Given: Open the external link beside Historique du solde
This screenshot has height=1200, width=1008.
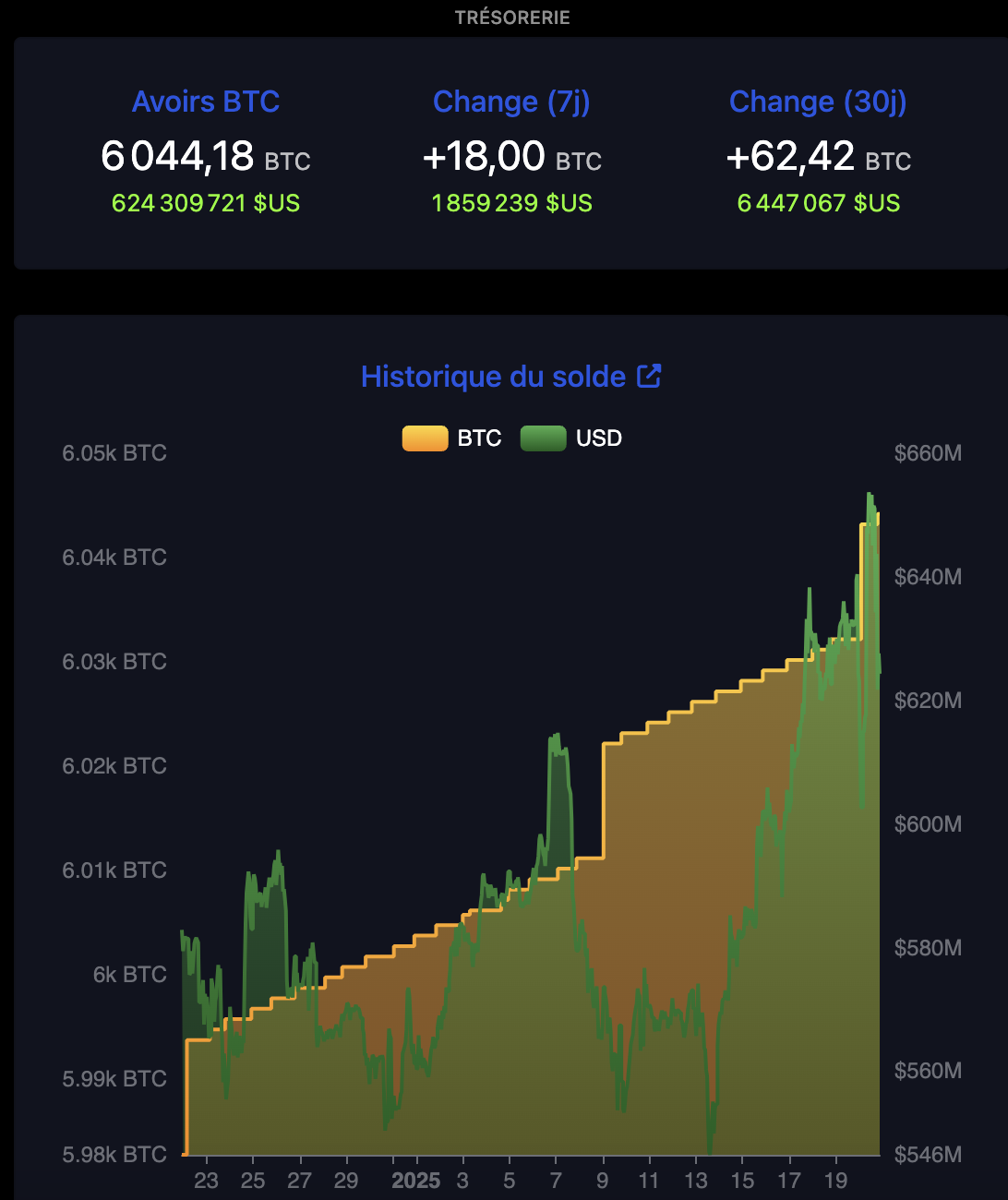Looking at the screenshot, I should [651, 376].
